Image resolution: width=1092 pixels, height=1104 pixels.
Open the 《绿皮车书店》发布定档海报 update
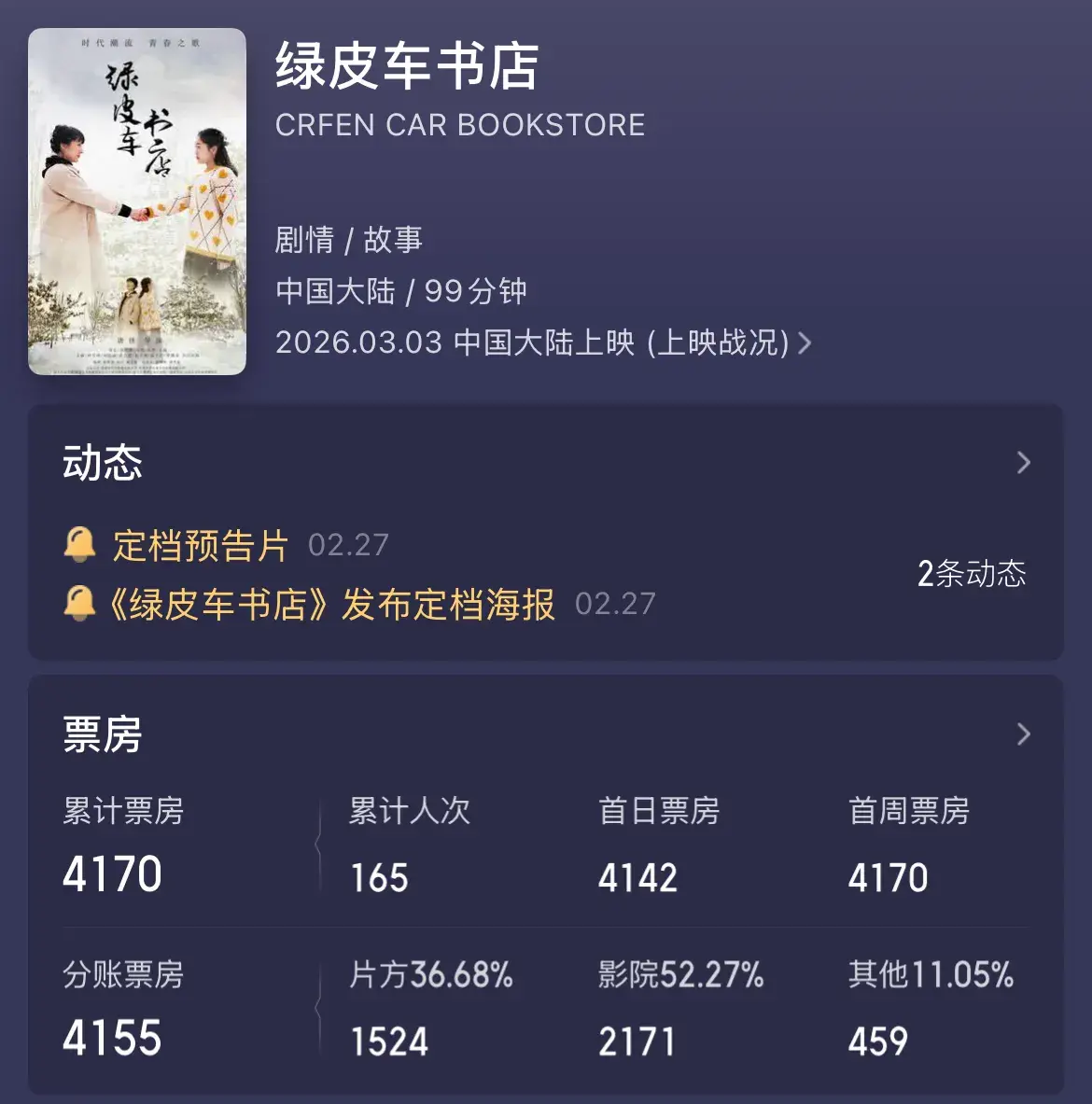(332, 605)
